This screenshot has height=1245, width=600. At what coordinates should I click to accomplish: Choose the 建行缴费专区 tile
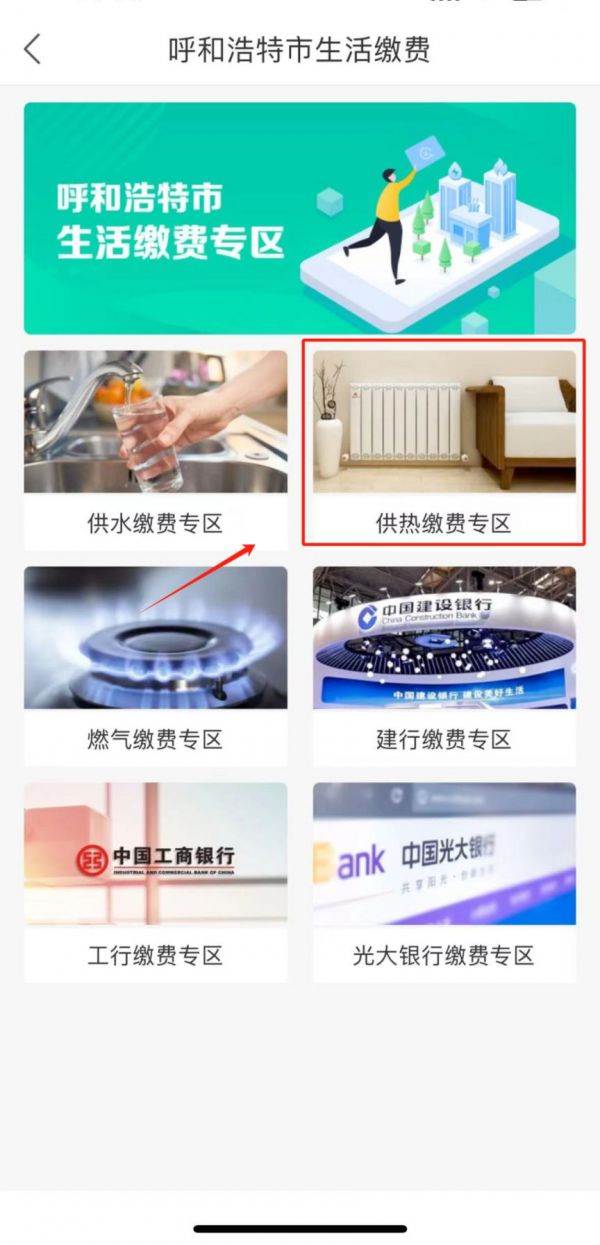[x=444, y=666]
